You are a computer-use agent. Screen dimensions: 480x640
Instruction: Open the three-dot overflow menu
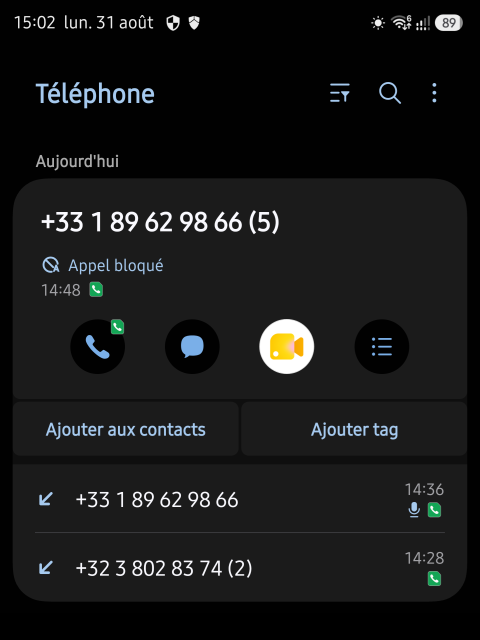[x=434, y=93]
